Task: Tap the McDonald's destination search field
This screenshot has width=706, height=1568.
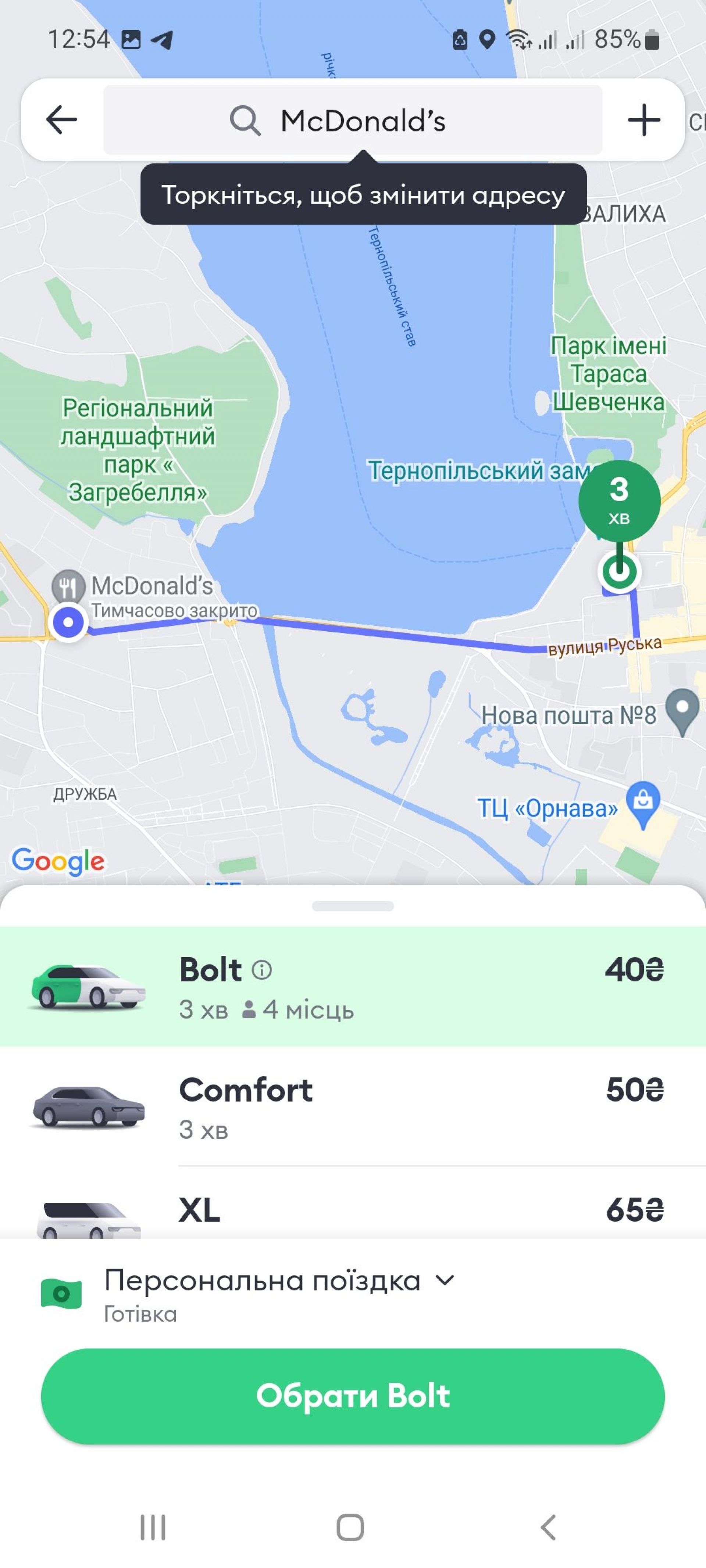Action: click(353, 120)
